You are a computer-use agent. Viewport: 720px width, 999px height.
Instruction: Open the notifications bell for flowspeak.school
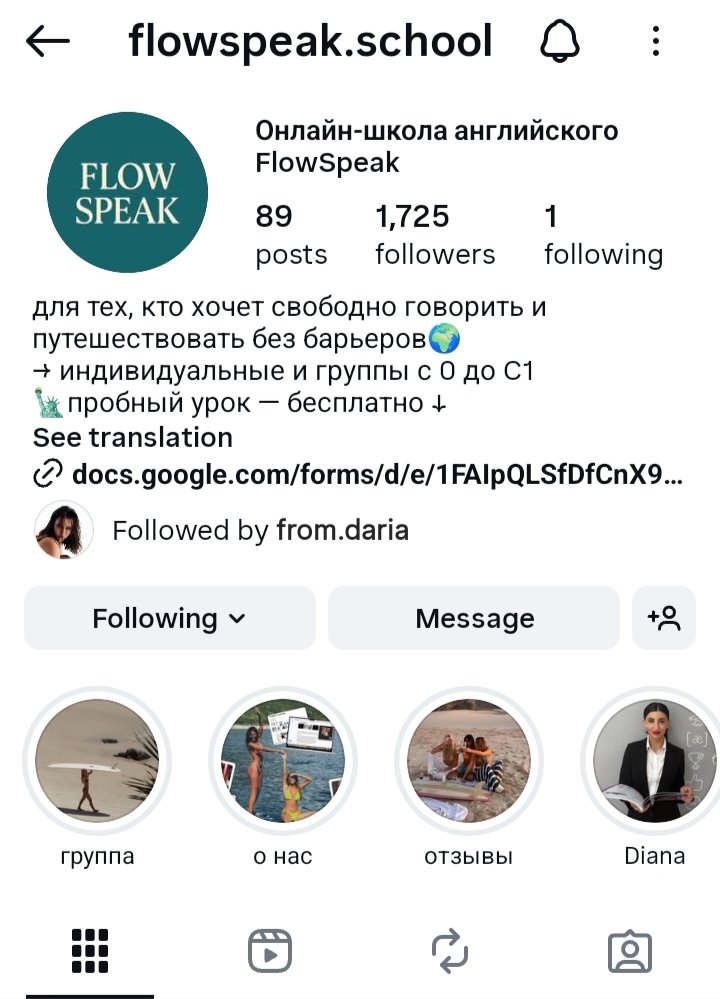point(562,41)
